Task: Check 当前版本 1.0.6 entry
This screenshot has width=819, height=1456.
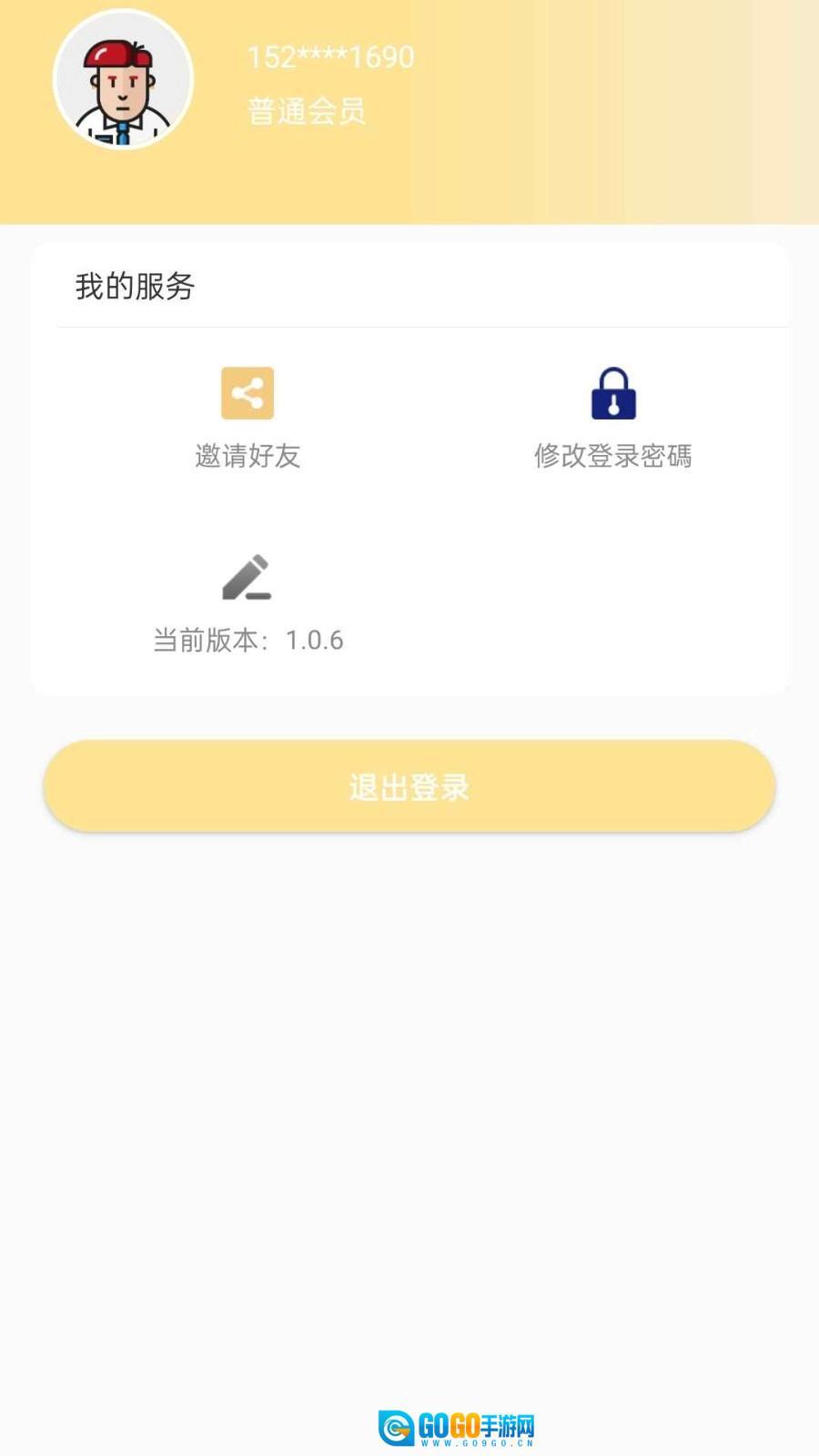Action: tap(248, 602)
